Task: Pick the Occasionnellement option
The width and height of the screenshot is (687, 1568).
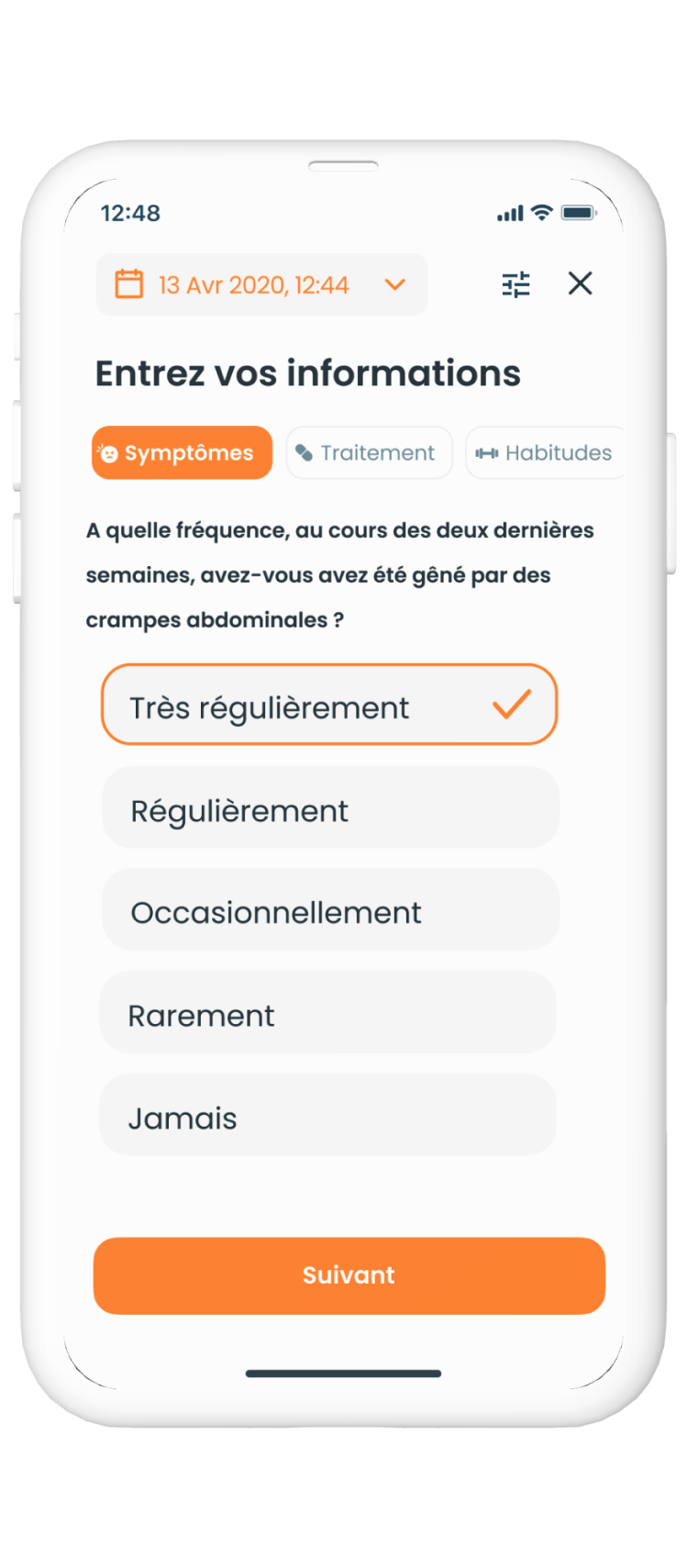Action: (x=330, y=910)
